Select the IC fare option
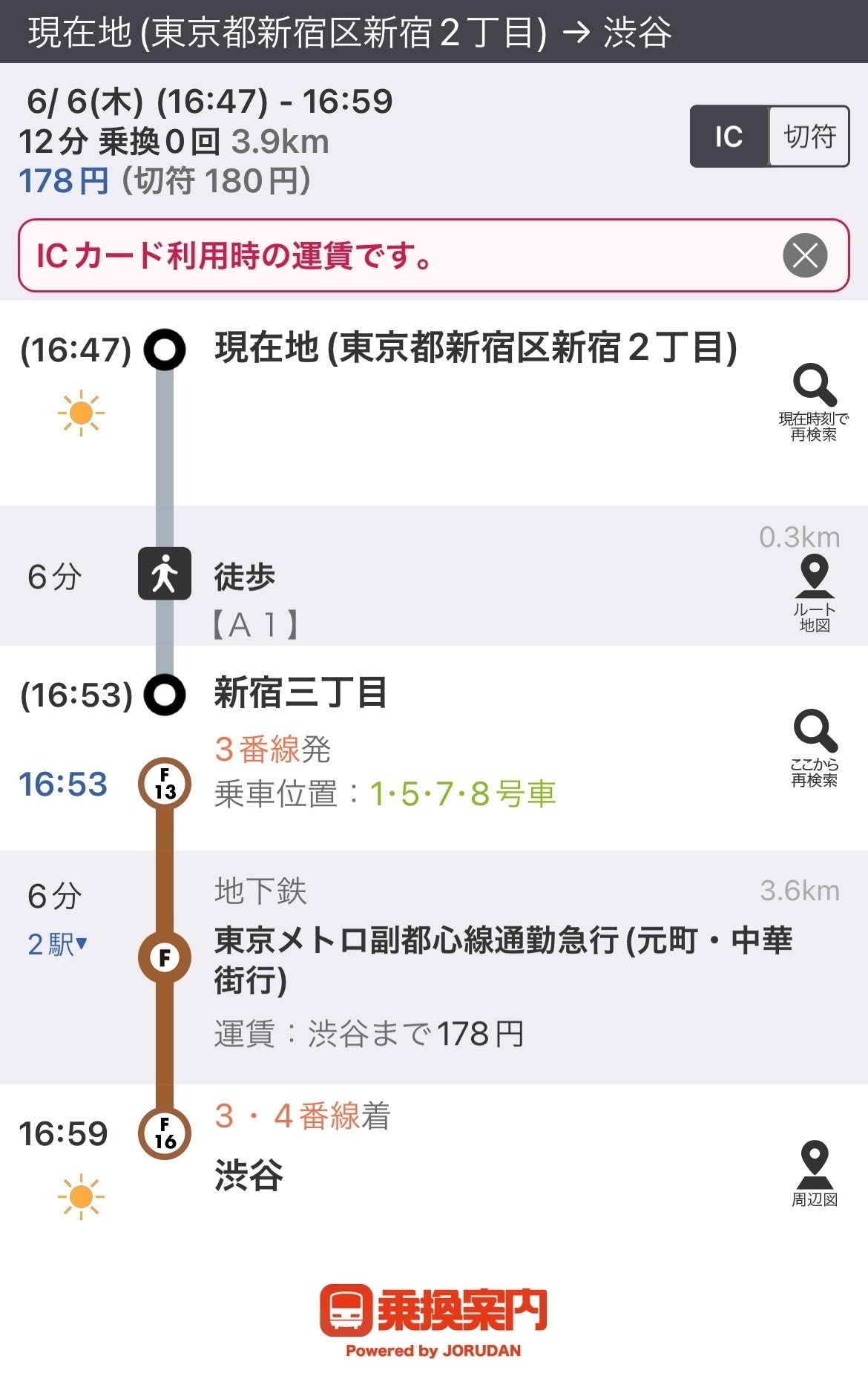The height and width of the screenshot is (1379, 868). coord(729,137)
